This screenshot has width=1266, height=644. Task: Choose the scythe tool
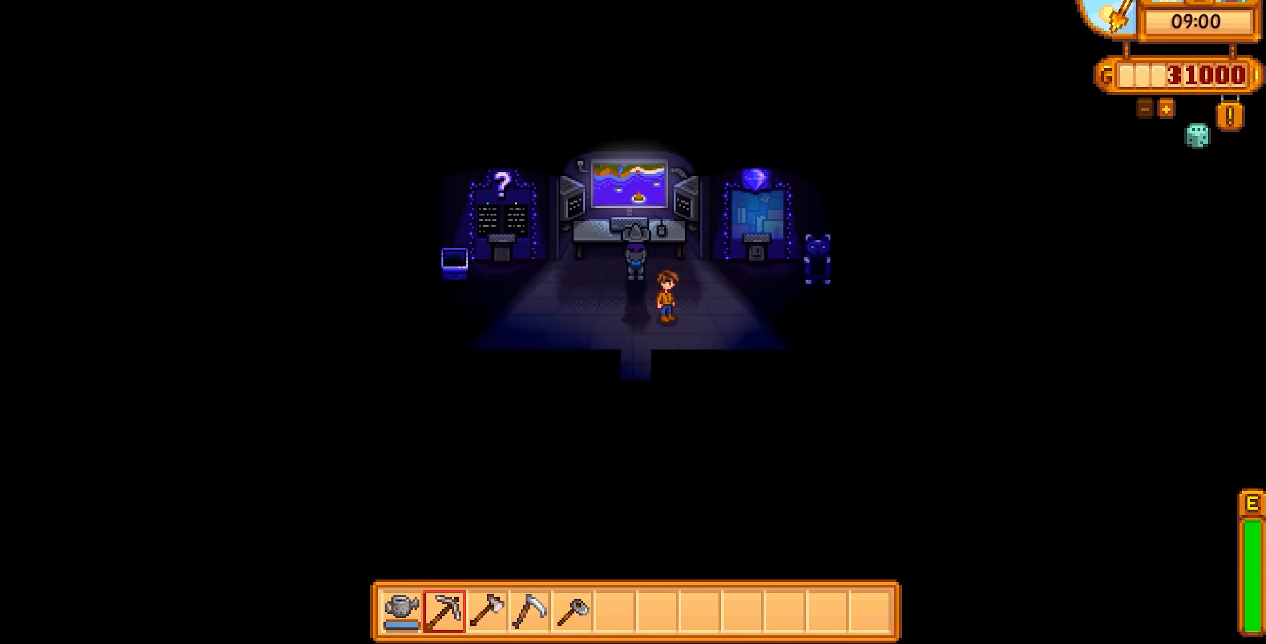[529, 610]
